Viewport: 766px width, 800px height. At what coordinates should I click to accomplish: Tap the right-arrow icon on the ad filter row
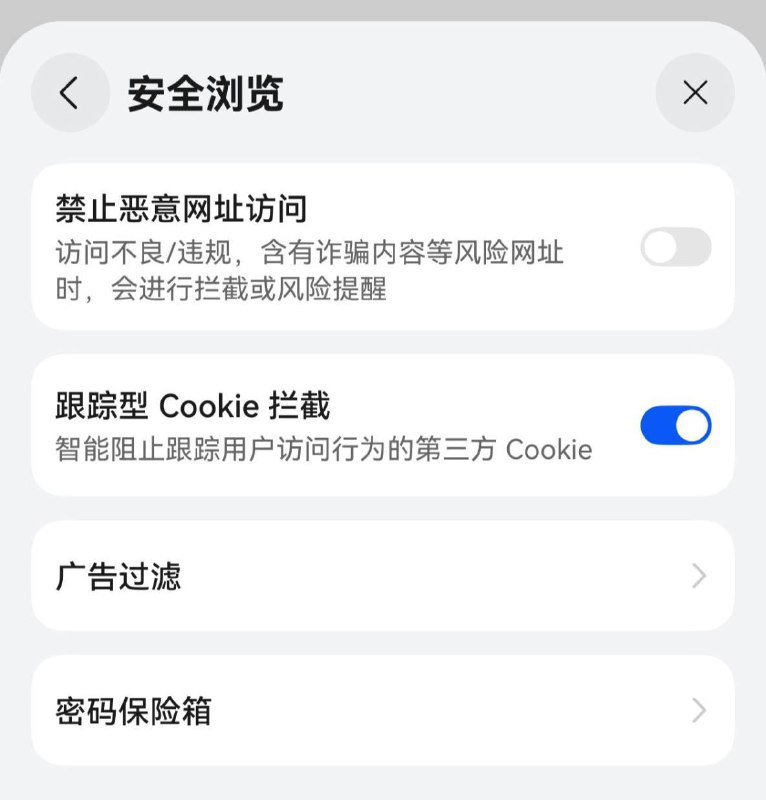[700, 576]
